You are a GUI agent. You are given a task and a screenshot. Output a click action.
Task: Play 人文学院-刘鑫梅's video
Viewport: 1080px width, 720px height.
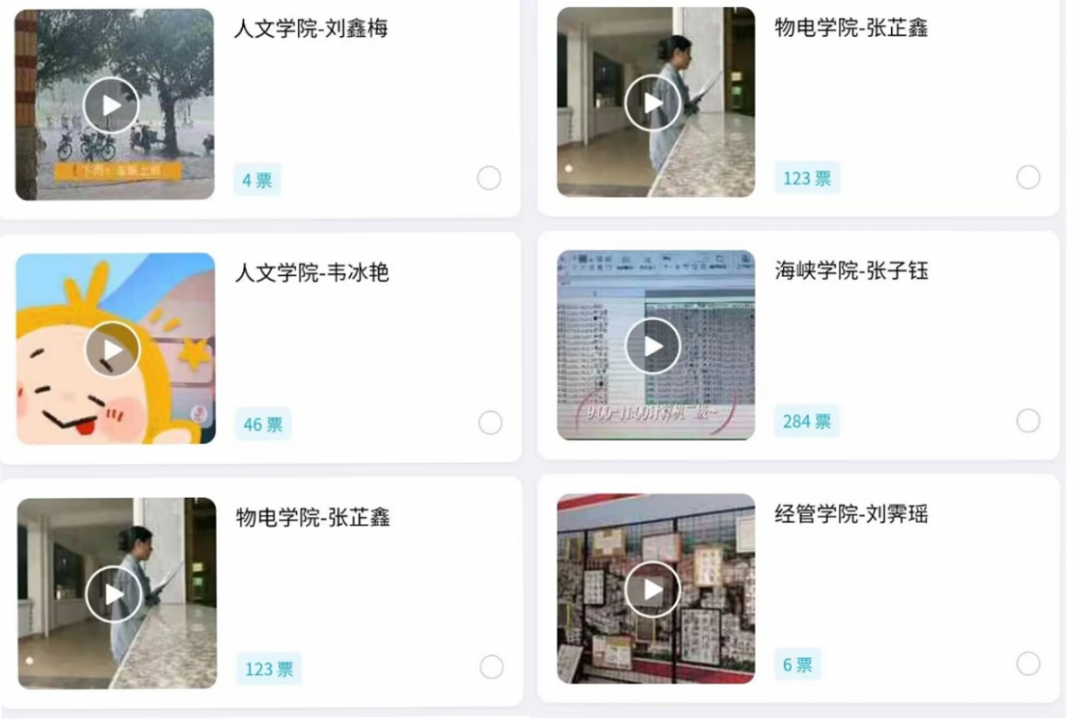click(111, 105)
